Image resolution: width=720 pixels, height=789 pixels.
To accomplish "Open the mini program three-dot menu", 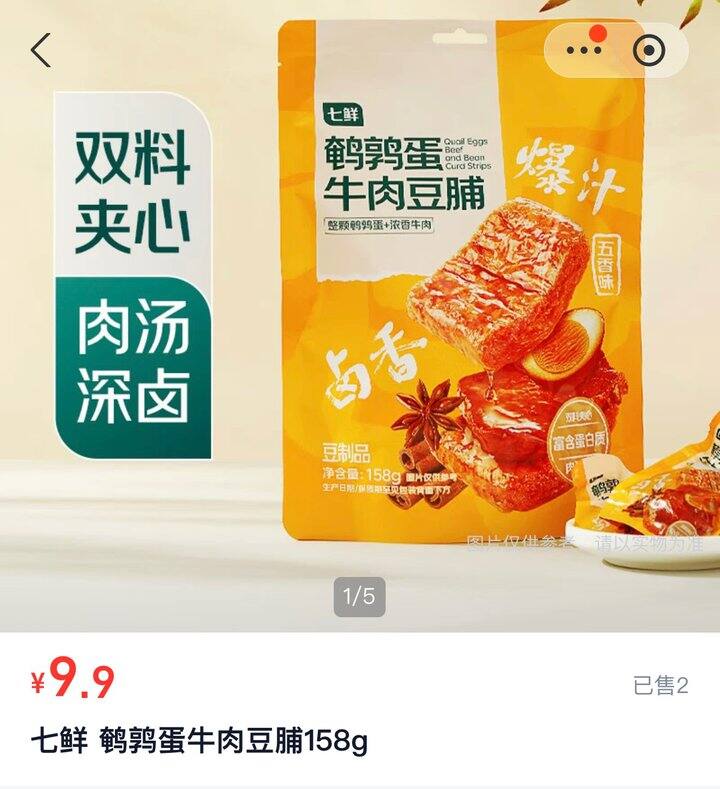I will pos(583,50).
